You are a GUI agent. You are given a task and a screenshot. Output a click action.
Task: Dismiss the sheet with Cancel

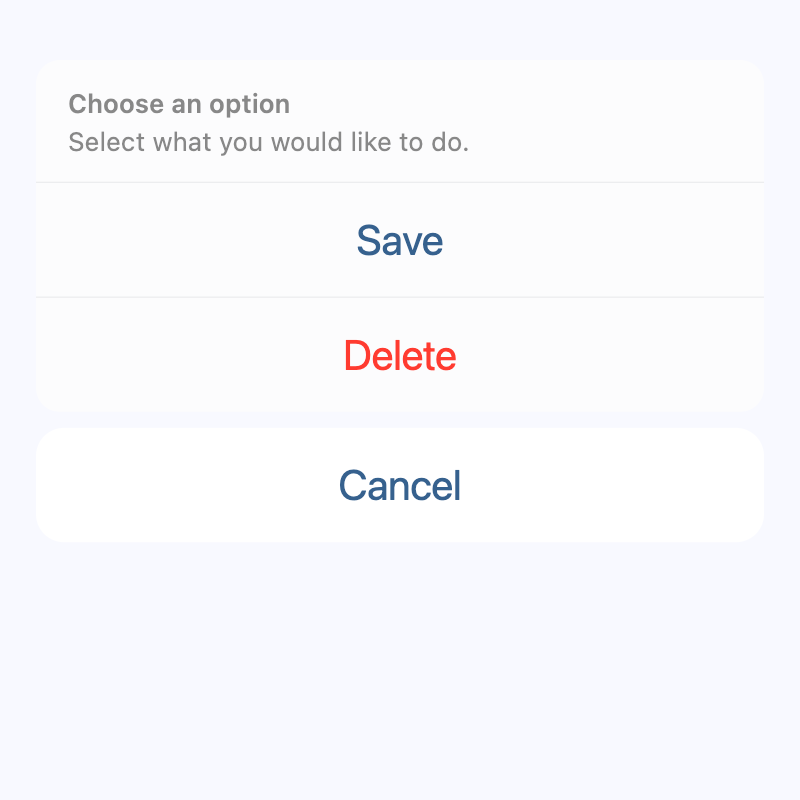click(400, 485)
